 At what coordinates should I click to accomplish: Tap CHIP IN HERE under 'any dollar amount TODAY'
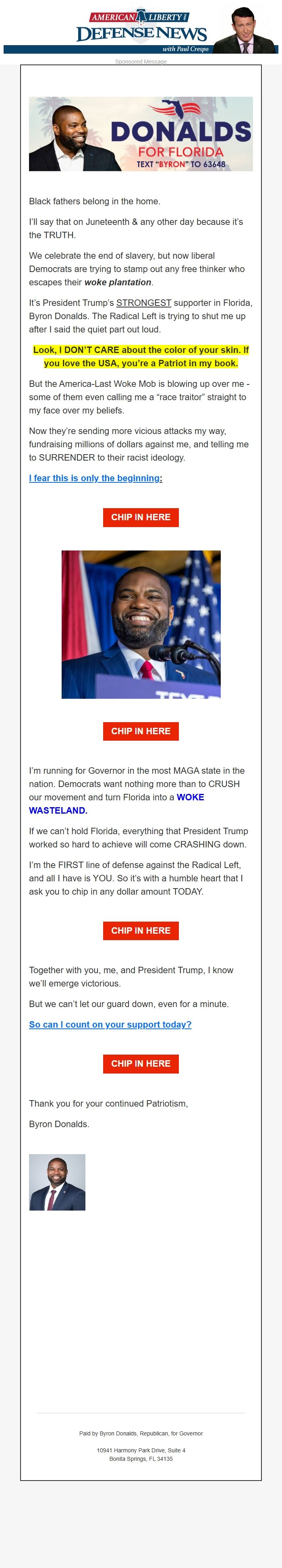[x=141, y=930]
